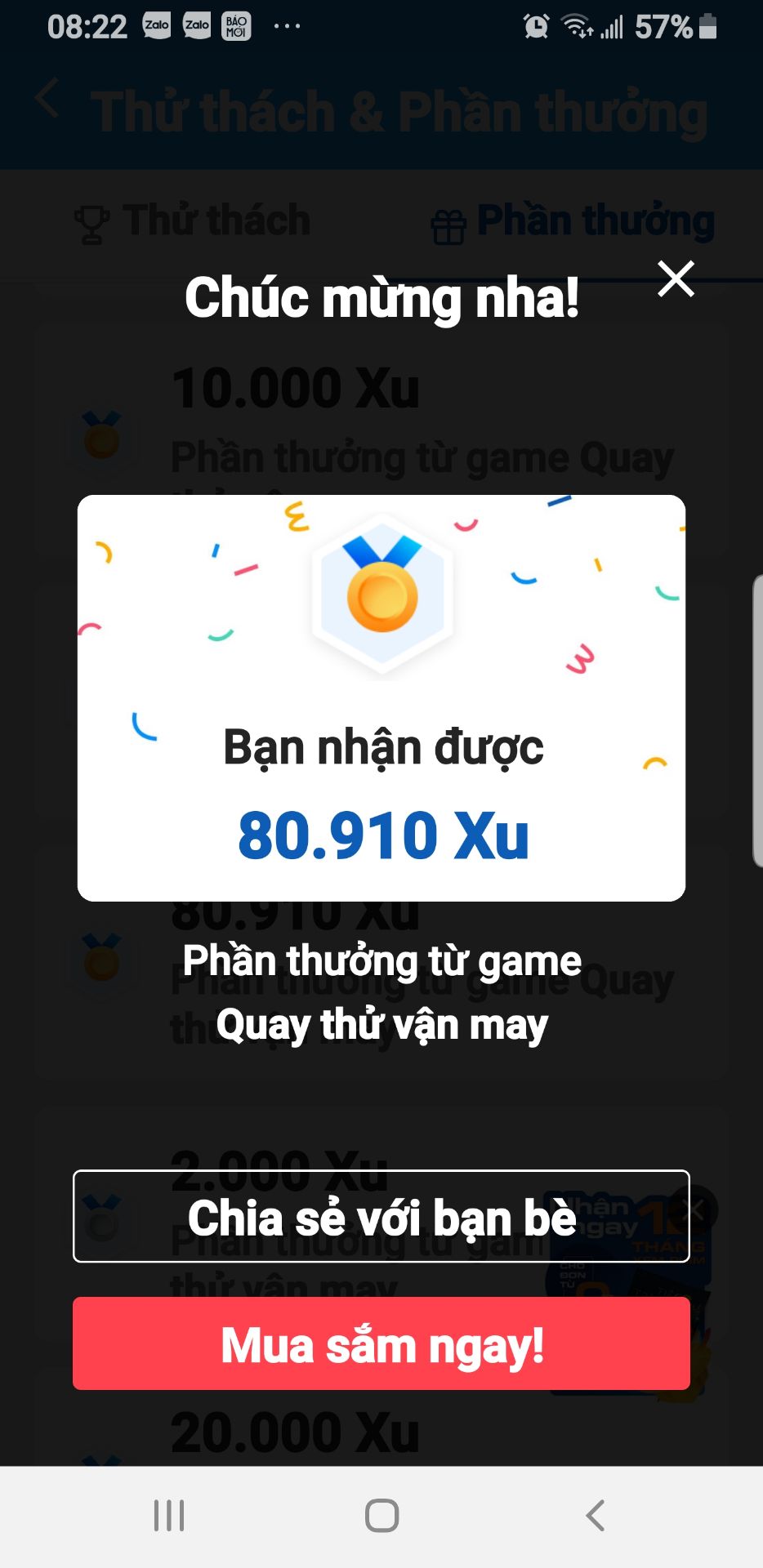Tap the back arrow beside Thử thách & Phần thưởng
Screen dimensions: 763x1568
(47, 100)
